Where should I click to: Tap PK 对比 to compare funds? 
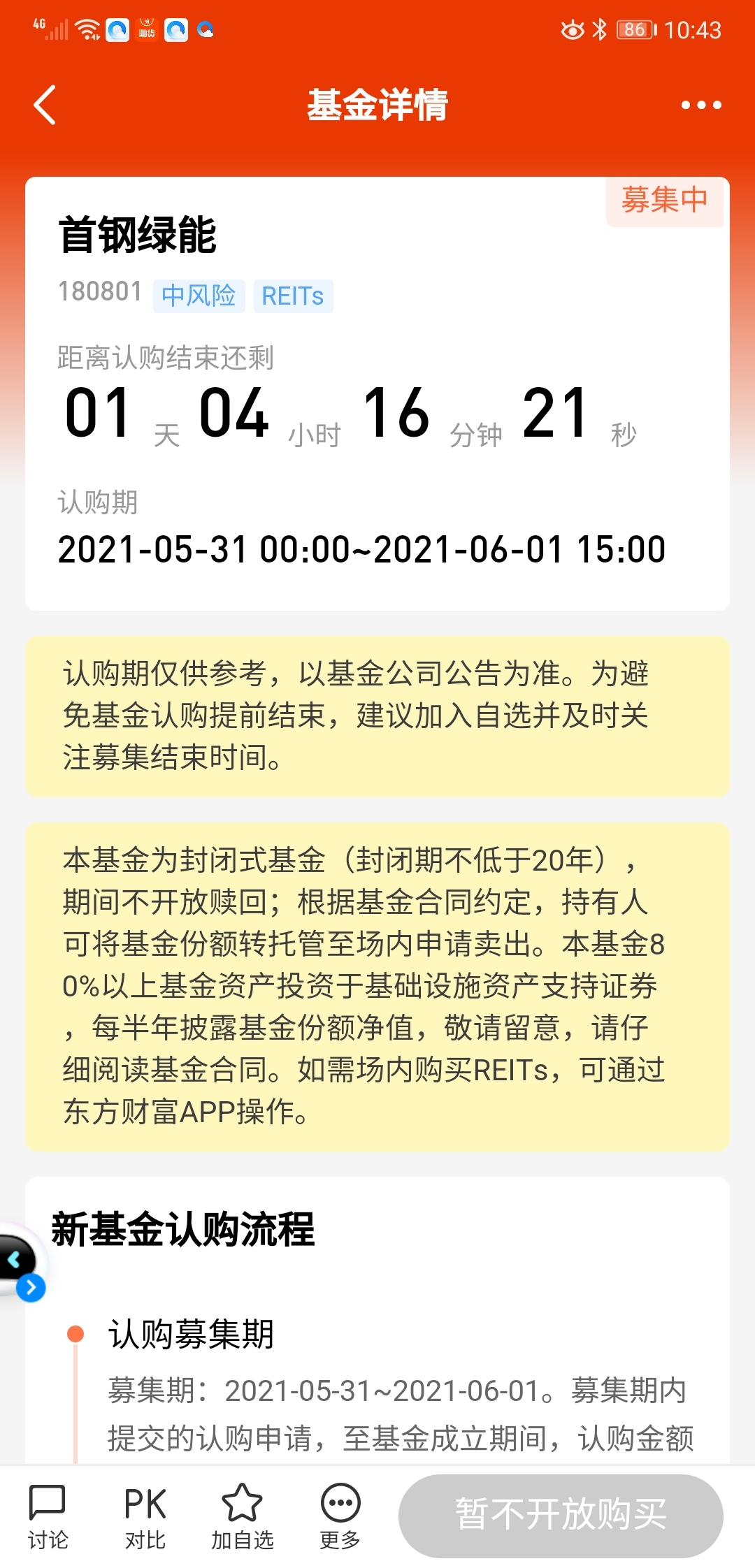(x=145, y=1516)
